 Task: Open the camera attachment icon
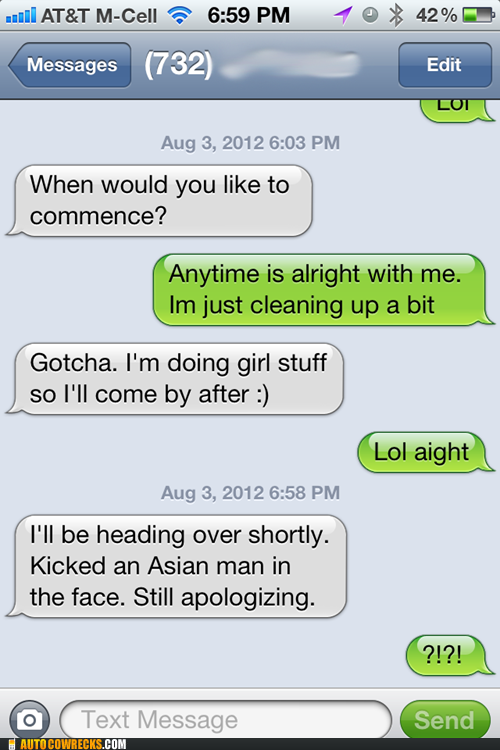[30, 720]
